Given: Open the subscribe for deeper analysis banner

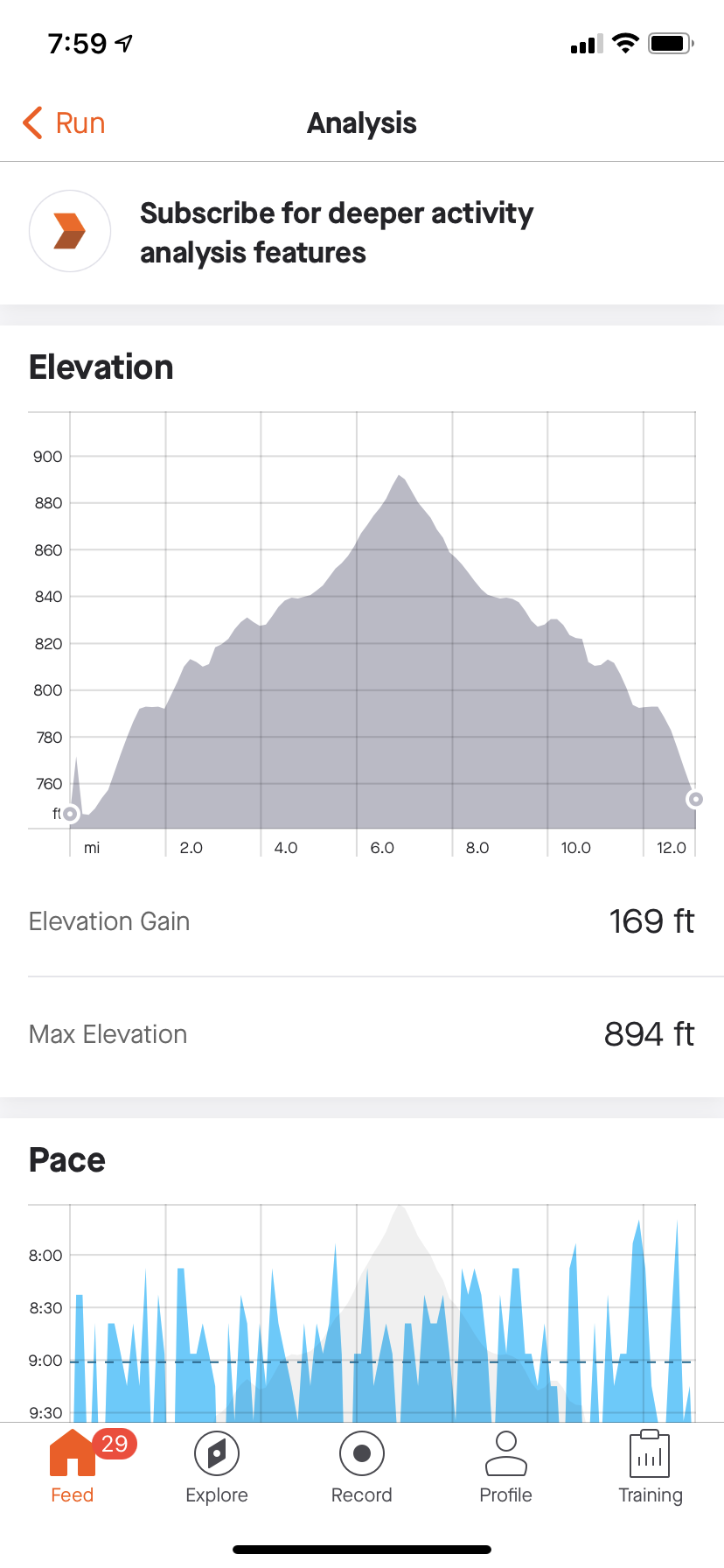Looking at the screenshot, I should (336, 233).
